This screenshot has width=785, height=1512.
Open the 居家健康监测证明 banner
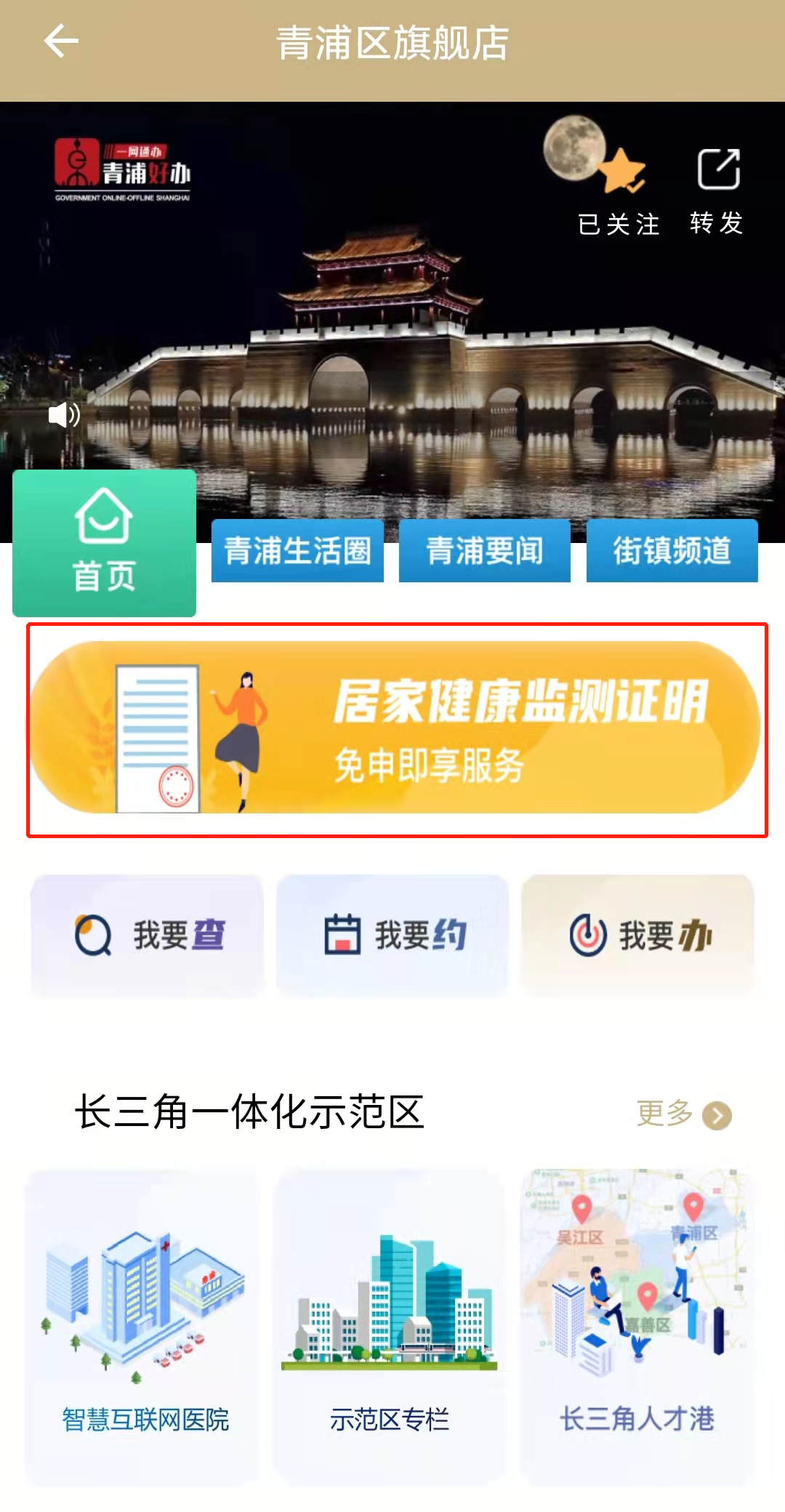click(x=396, y=728)
